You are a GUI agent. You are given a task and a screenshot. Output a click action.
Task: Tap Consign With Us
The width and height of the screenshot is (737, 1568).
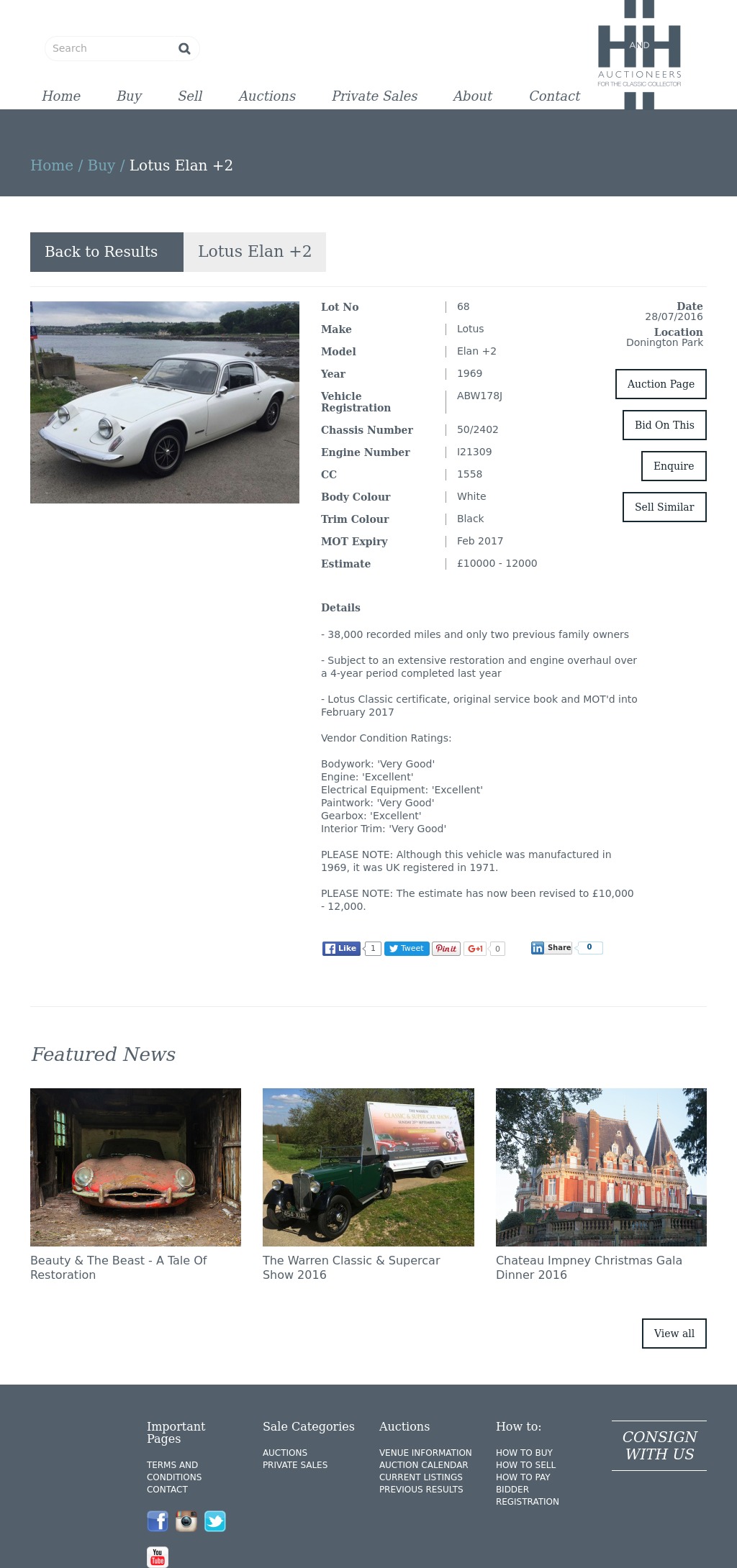(x=659, y=1446)
